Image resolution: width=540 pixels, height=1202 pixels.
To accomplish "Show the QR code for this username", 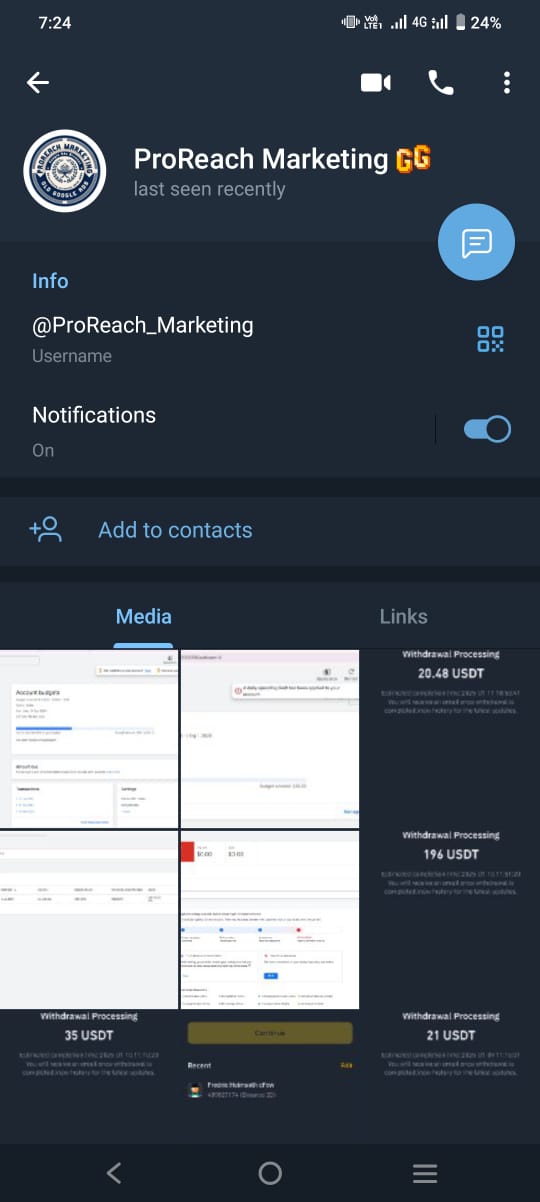I will coord(490,339).
